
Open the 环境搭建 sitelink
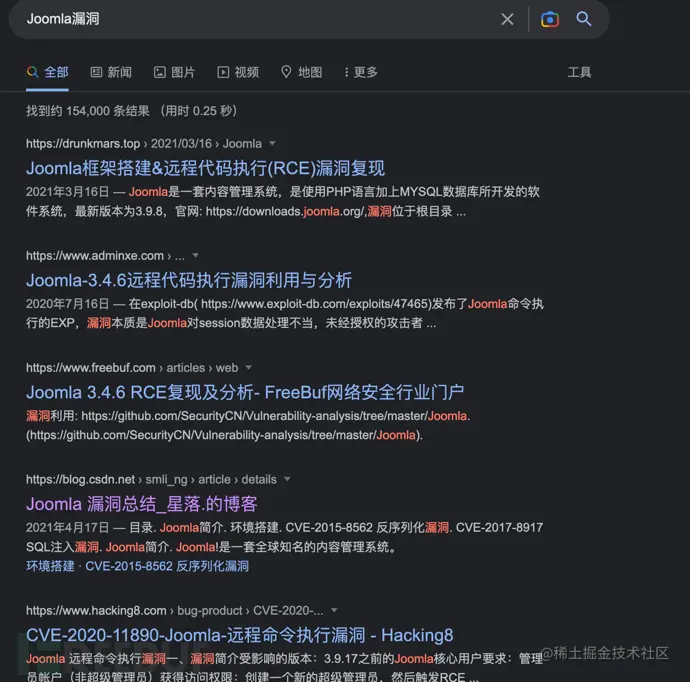[50, 566]
